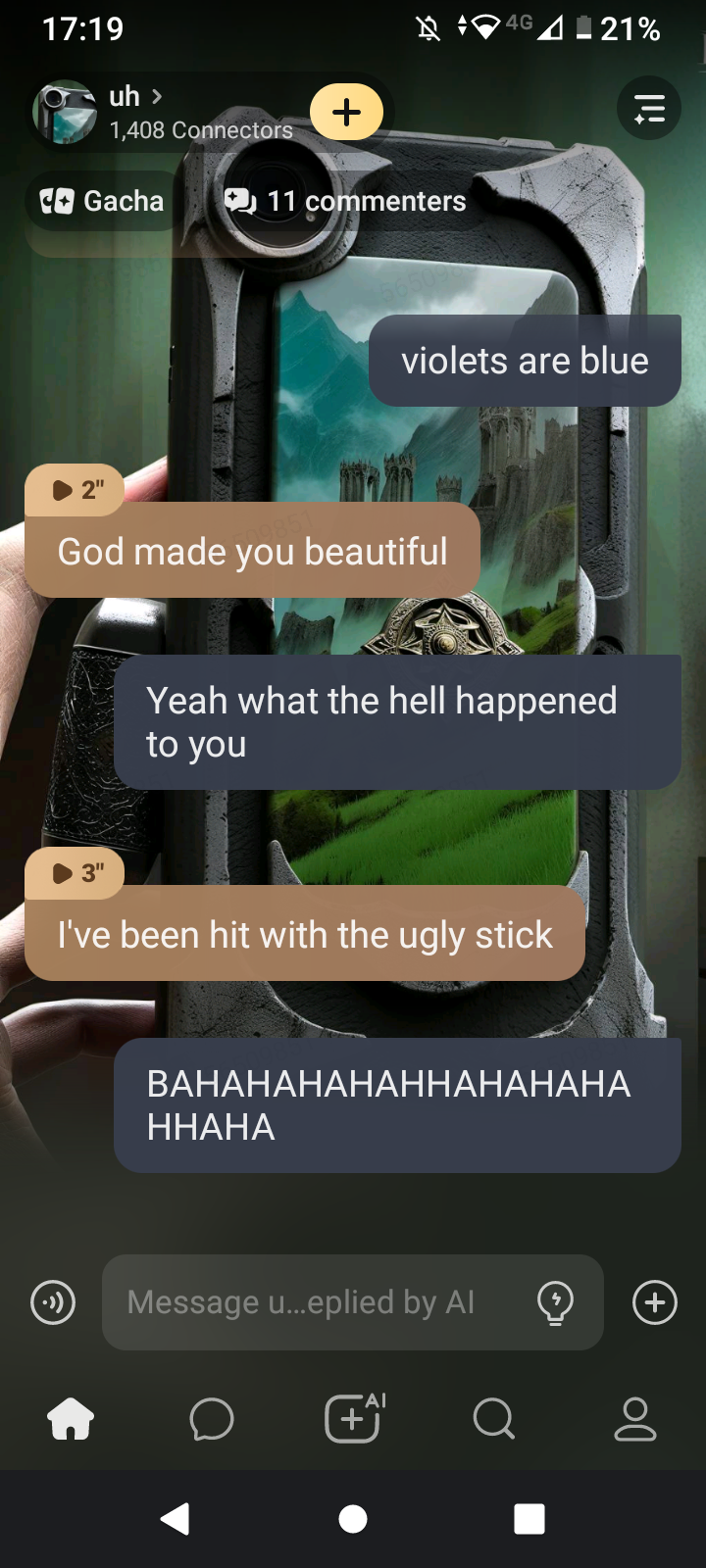Play the 2-second voice message
This screenshot has width=706, height=1568.
(76, 490)
